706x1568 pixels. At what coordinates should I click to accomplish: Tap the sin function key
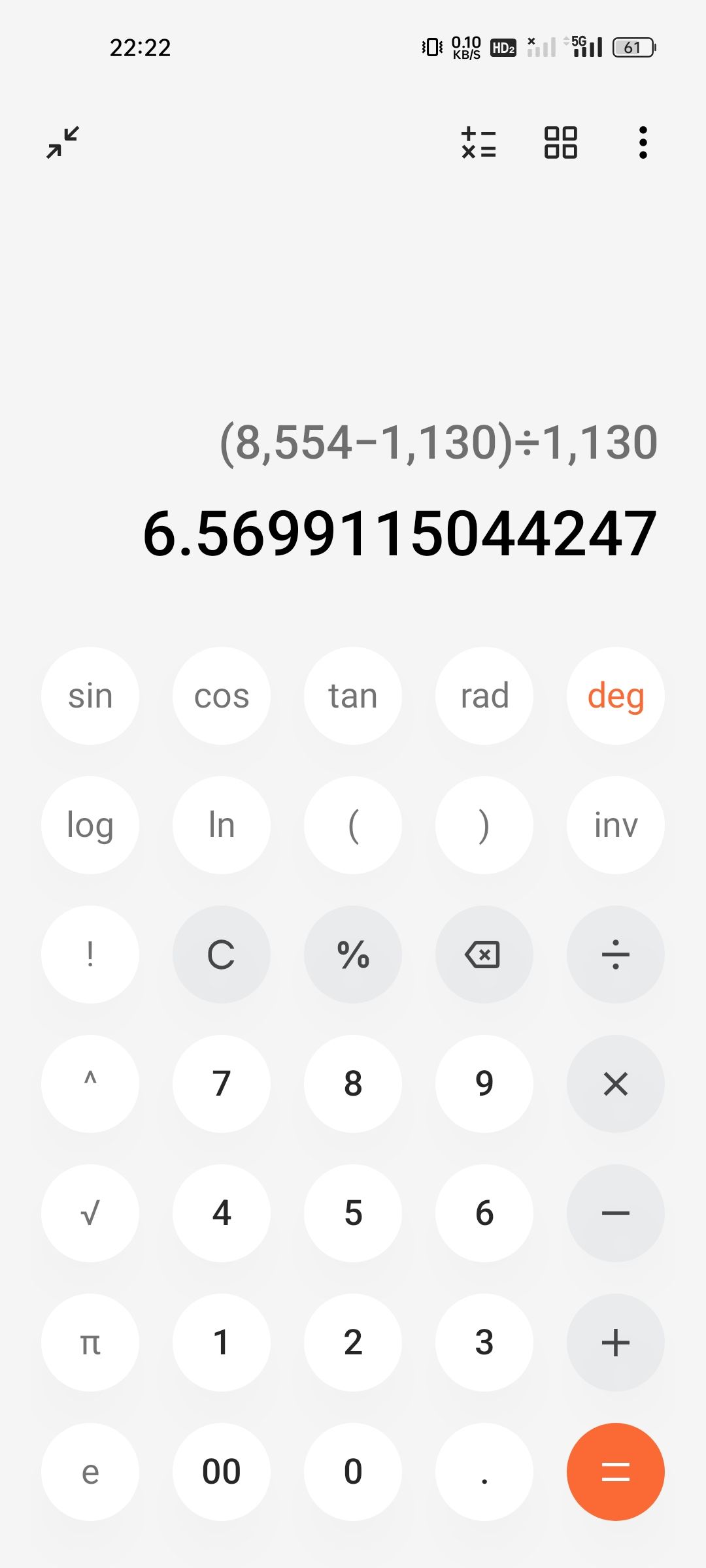(x=90, y=696)
